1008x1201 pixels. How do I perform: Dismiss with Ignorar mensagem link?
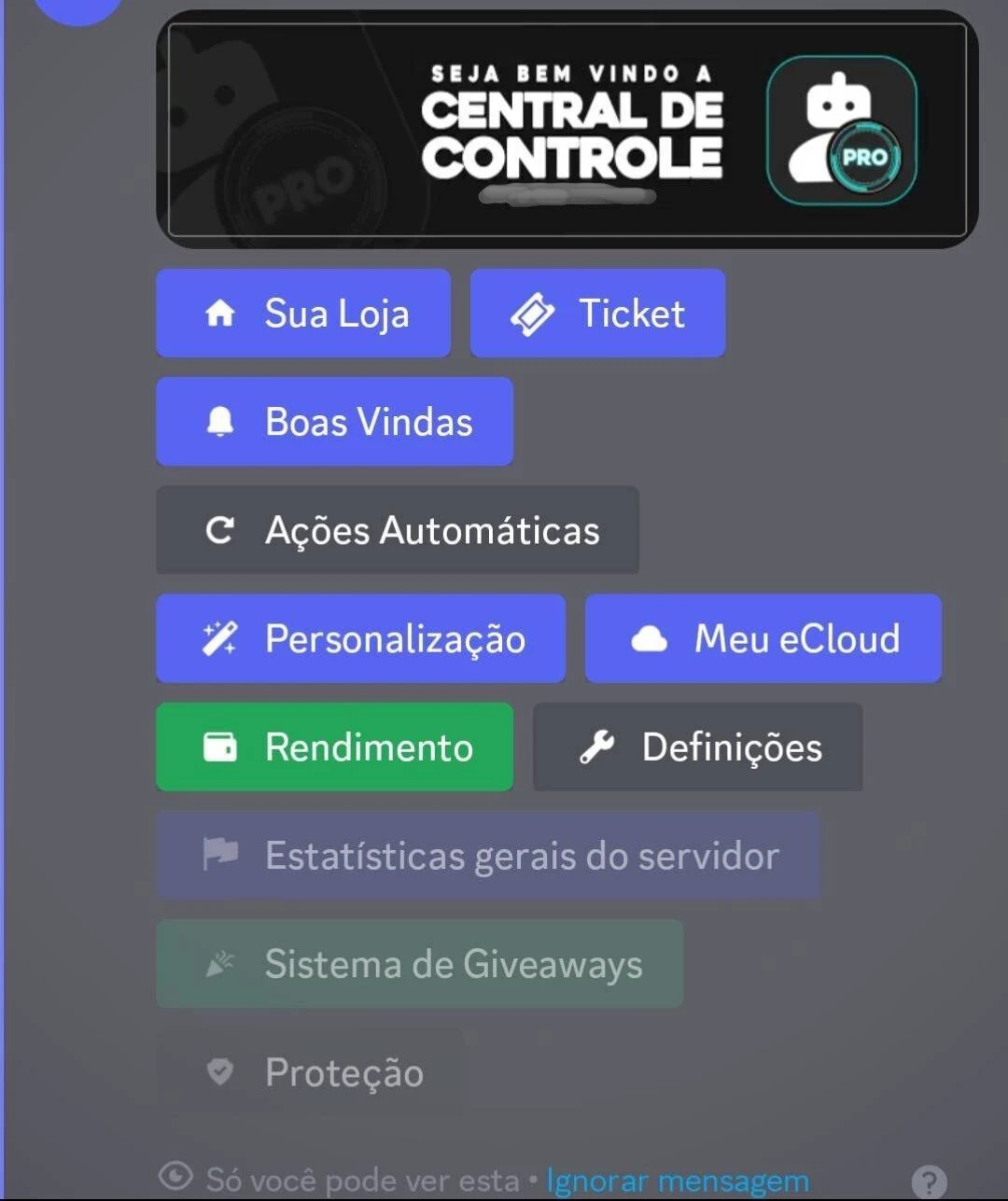tap(678, 1181)
